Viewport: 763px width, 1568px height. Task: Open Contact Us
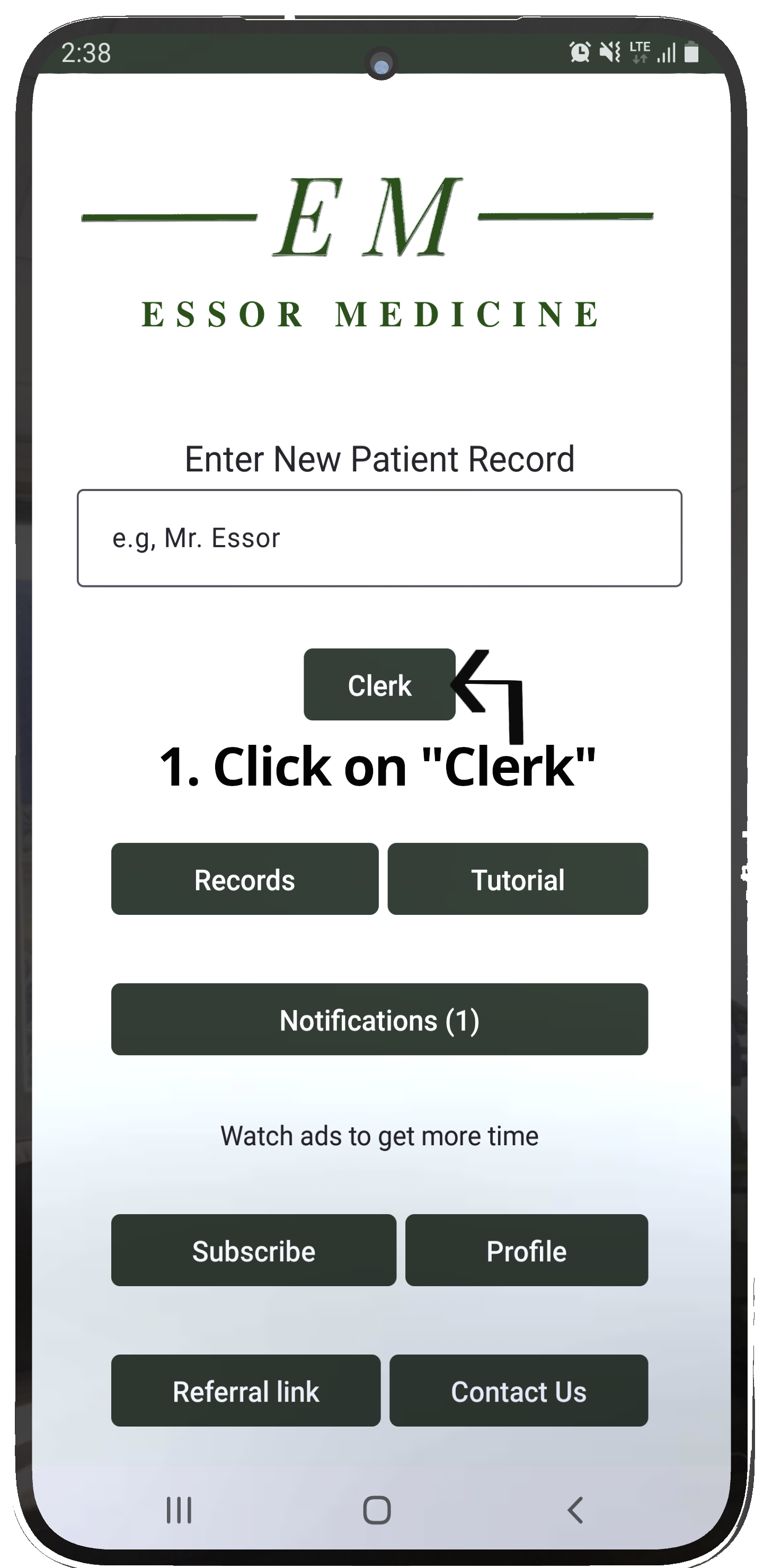click(518, 1391)
